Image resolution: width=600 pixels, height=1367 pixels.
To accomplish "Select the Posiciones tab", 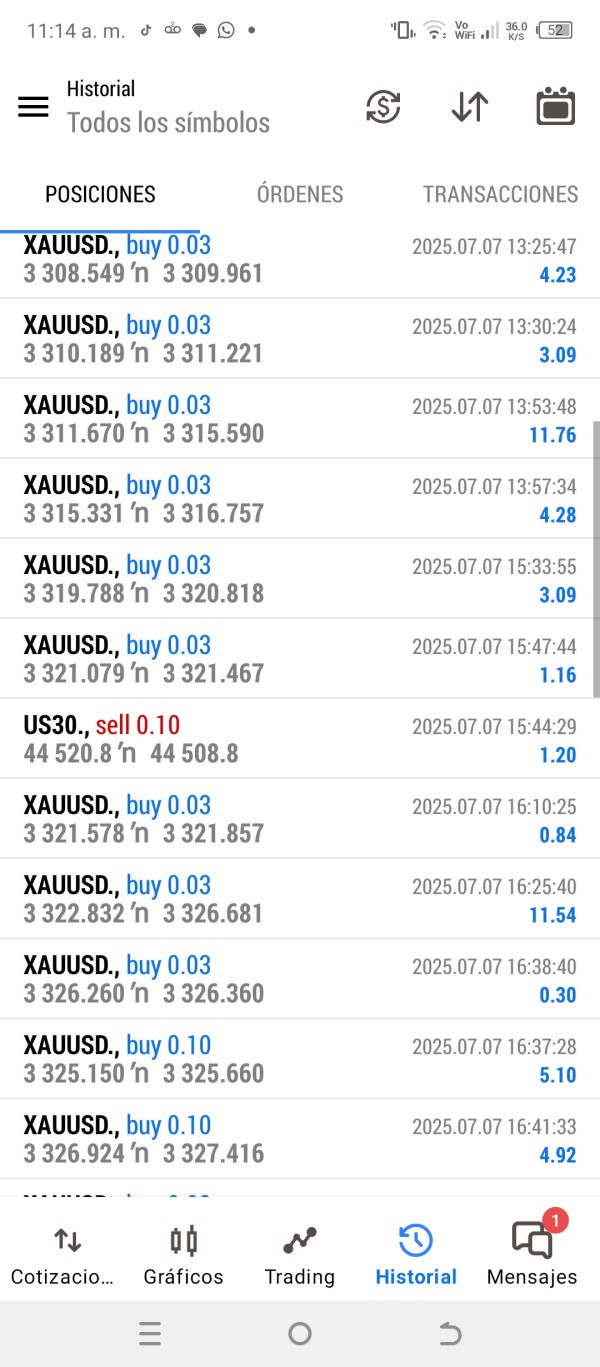I will click(x=100, y=194).
